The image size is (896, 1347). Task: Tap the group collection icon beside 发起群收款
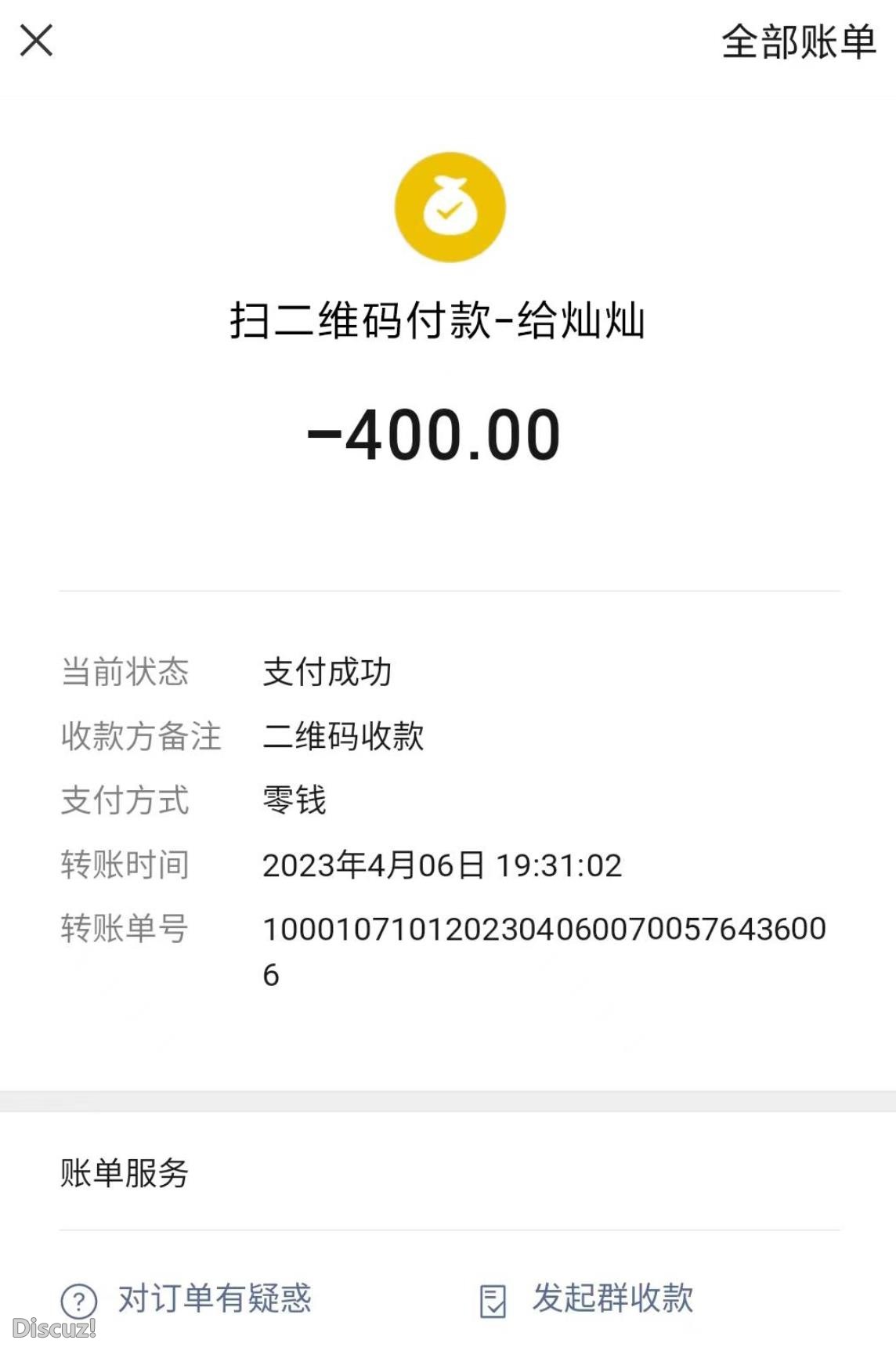[493, 1298]
